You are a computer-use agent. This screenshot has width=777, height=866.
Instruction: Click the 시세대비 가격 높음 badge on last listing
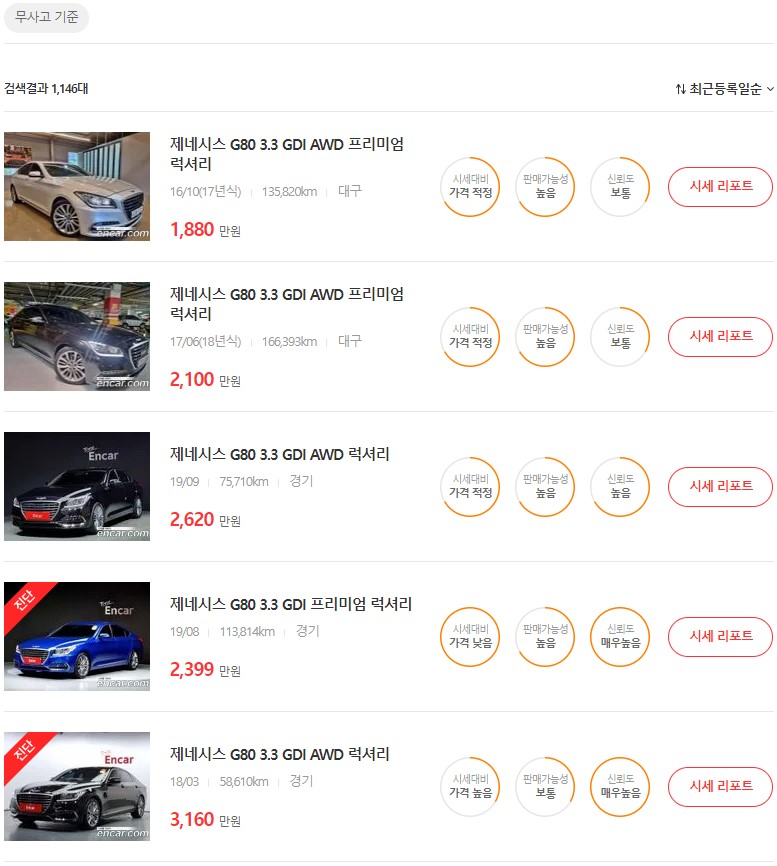tap(469, 787)
